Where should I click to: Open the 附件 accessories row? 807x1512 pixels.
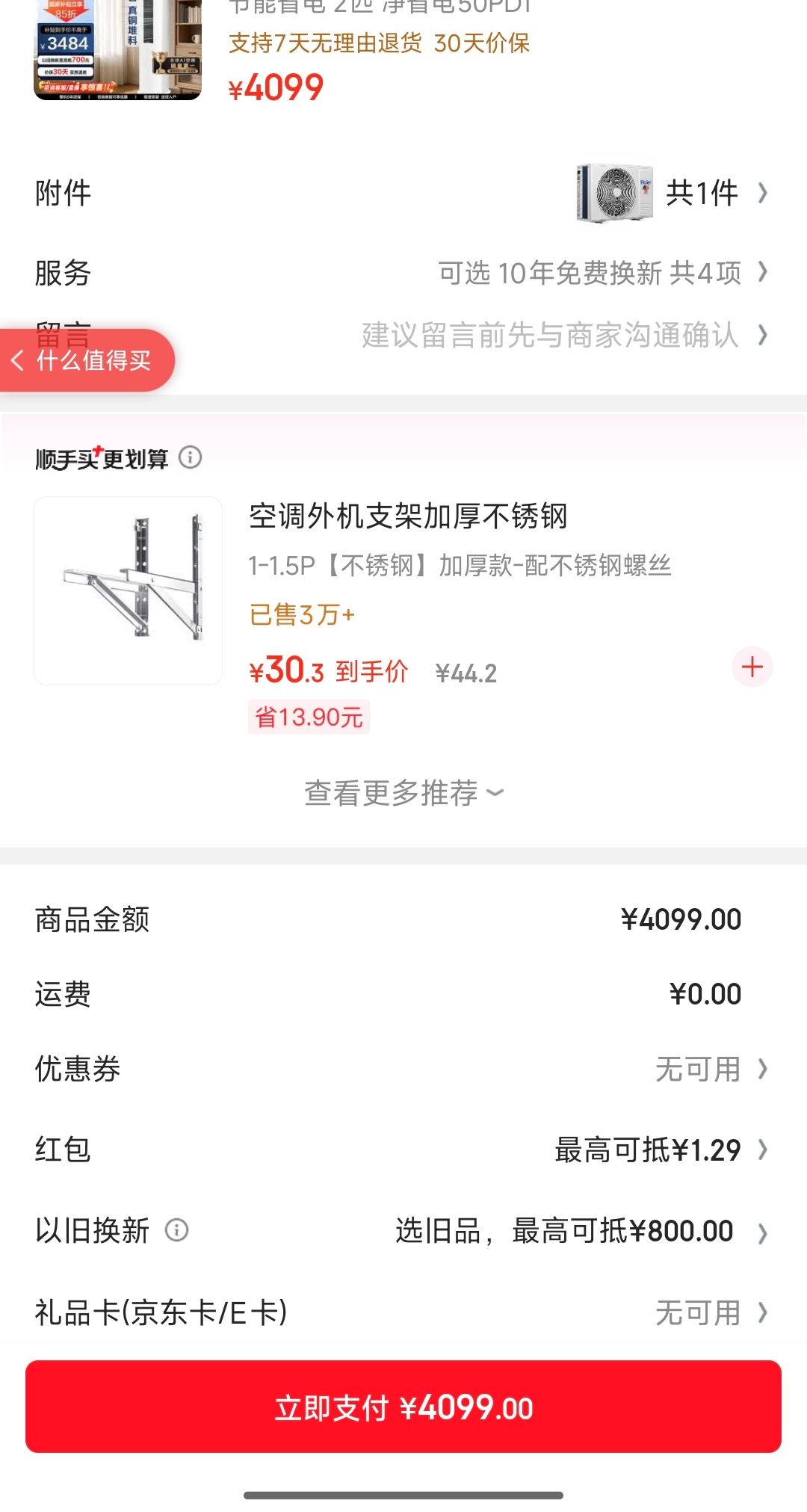(403, 193)
